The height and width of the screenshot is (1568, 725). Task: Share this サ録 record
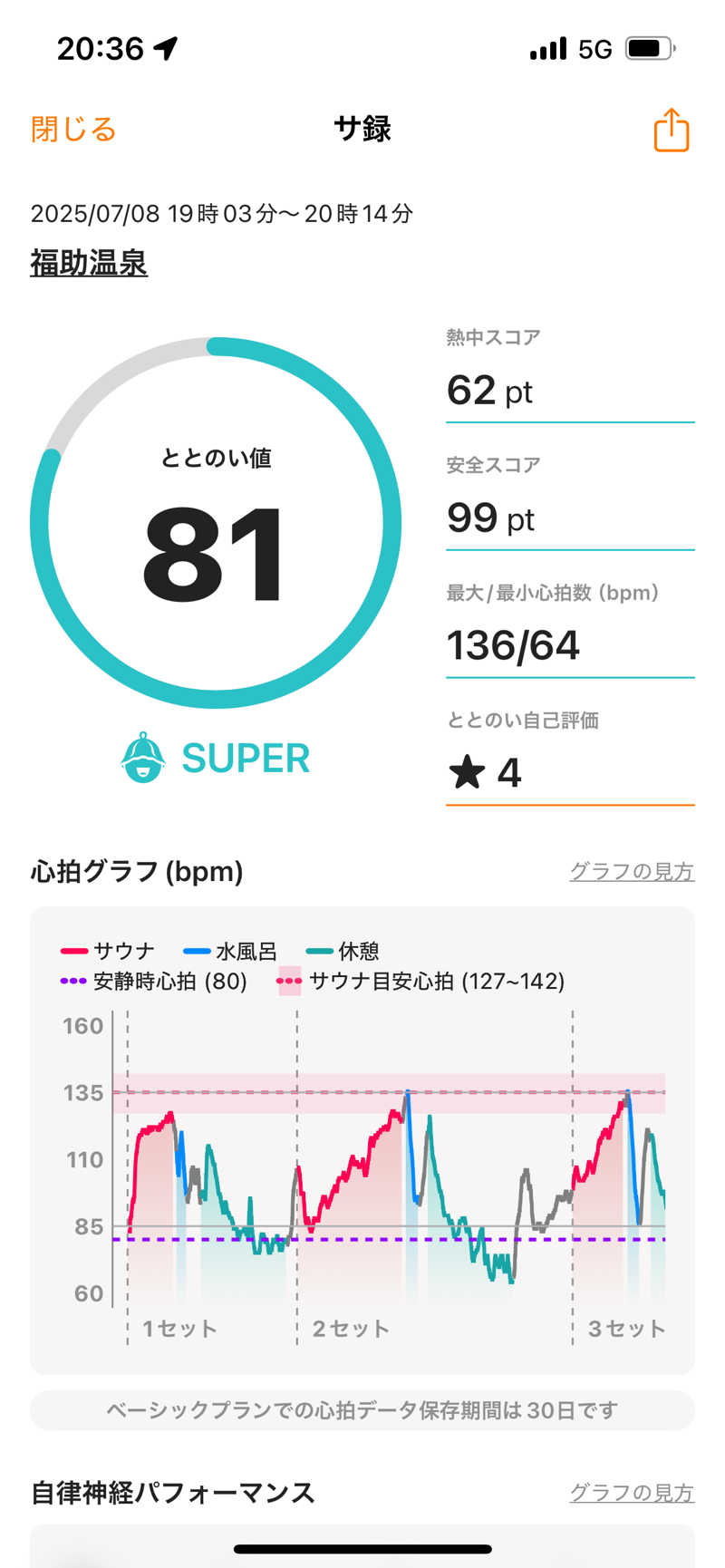tap(671, 131)
